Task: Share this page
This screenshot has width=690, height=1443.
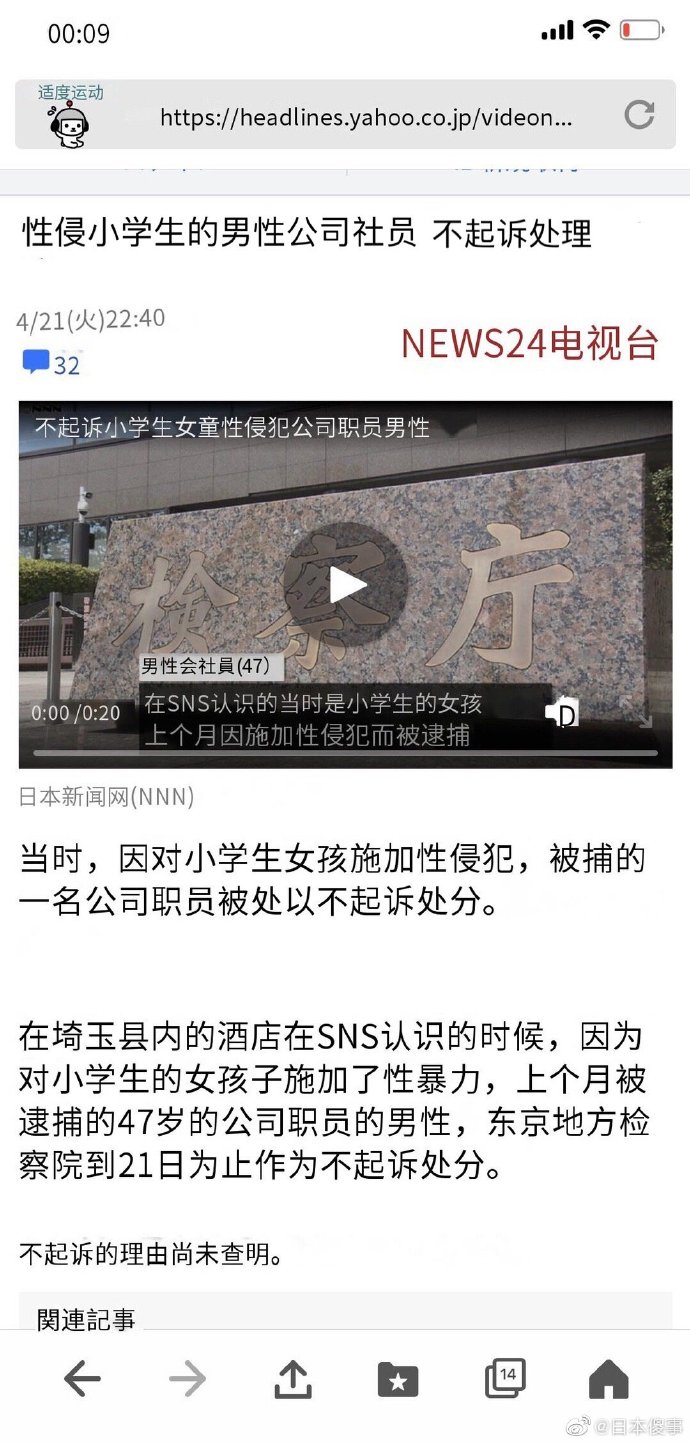Action: (x=292, y=1380)
